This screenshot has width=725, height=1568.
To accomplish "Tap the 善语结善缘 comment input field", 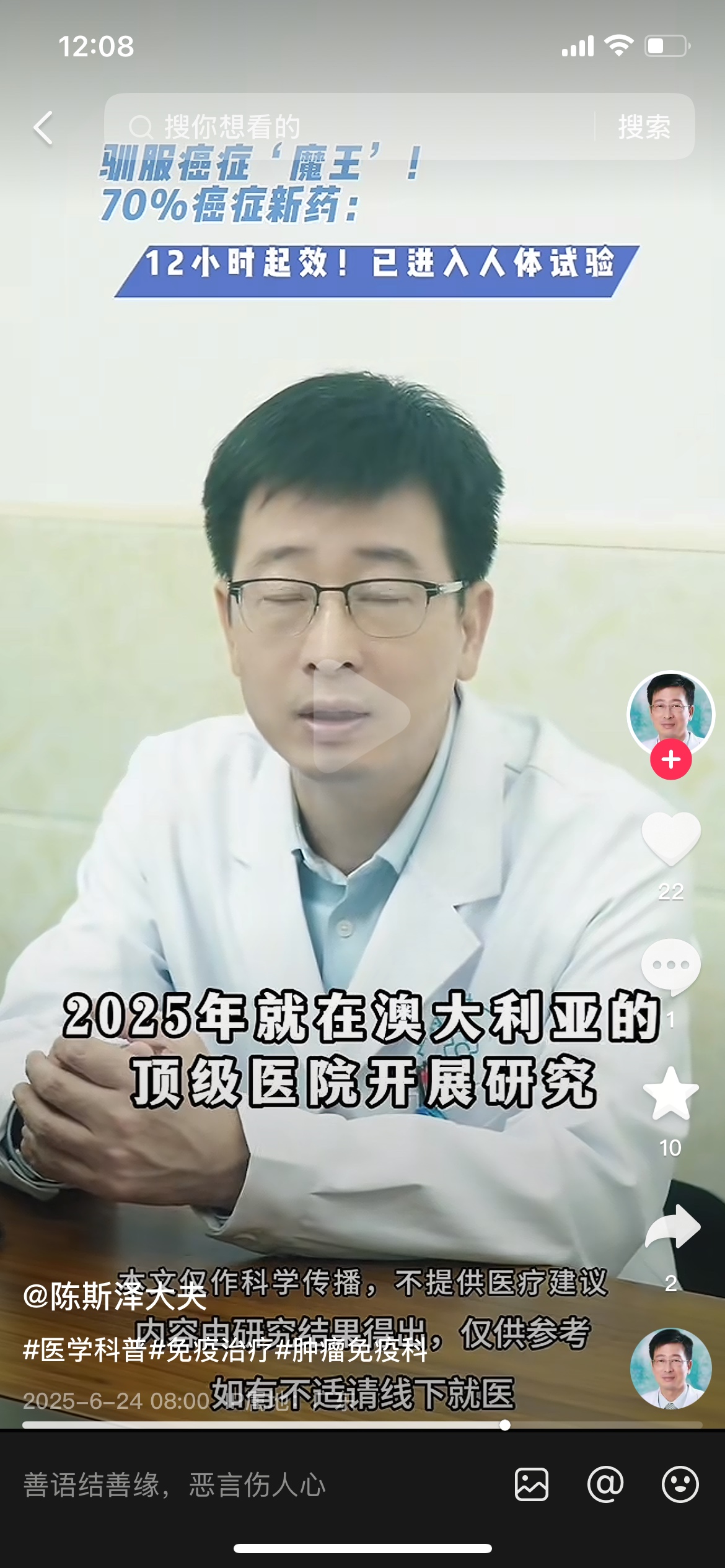I will [x=248, y=1485].
